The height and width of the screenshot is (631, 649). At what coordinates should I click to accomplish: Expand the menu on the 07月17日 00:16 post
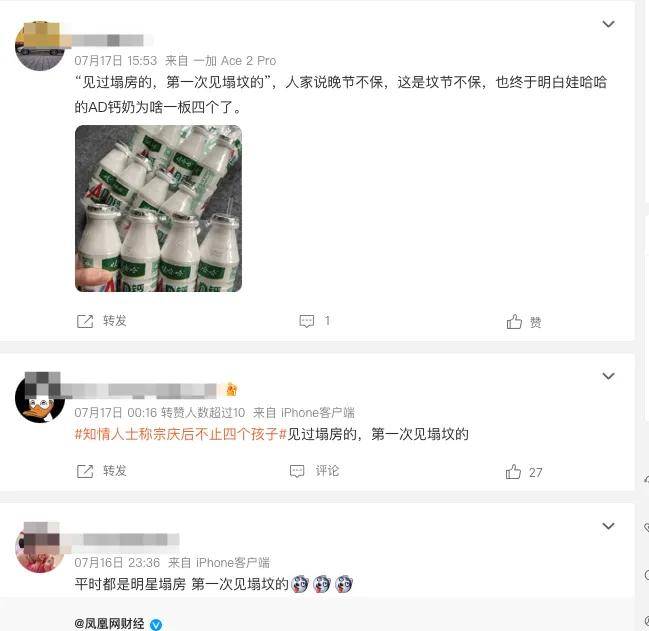point(608,376)
